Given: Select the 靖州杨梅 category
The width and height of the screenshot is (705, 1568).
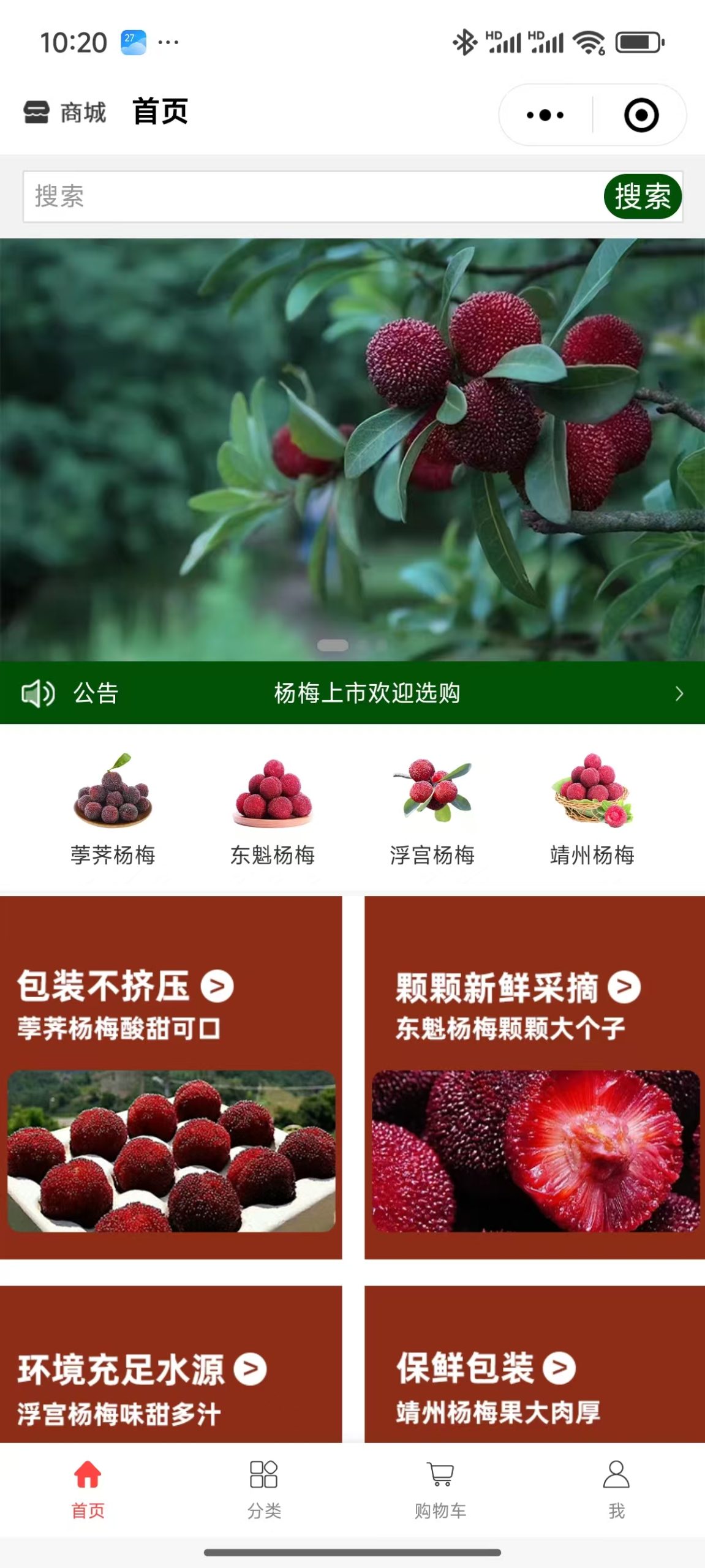Looking at the screenshot, I should tap(592, 809).
